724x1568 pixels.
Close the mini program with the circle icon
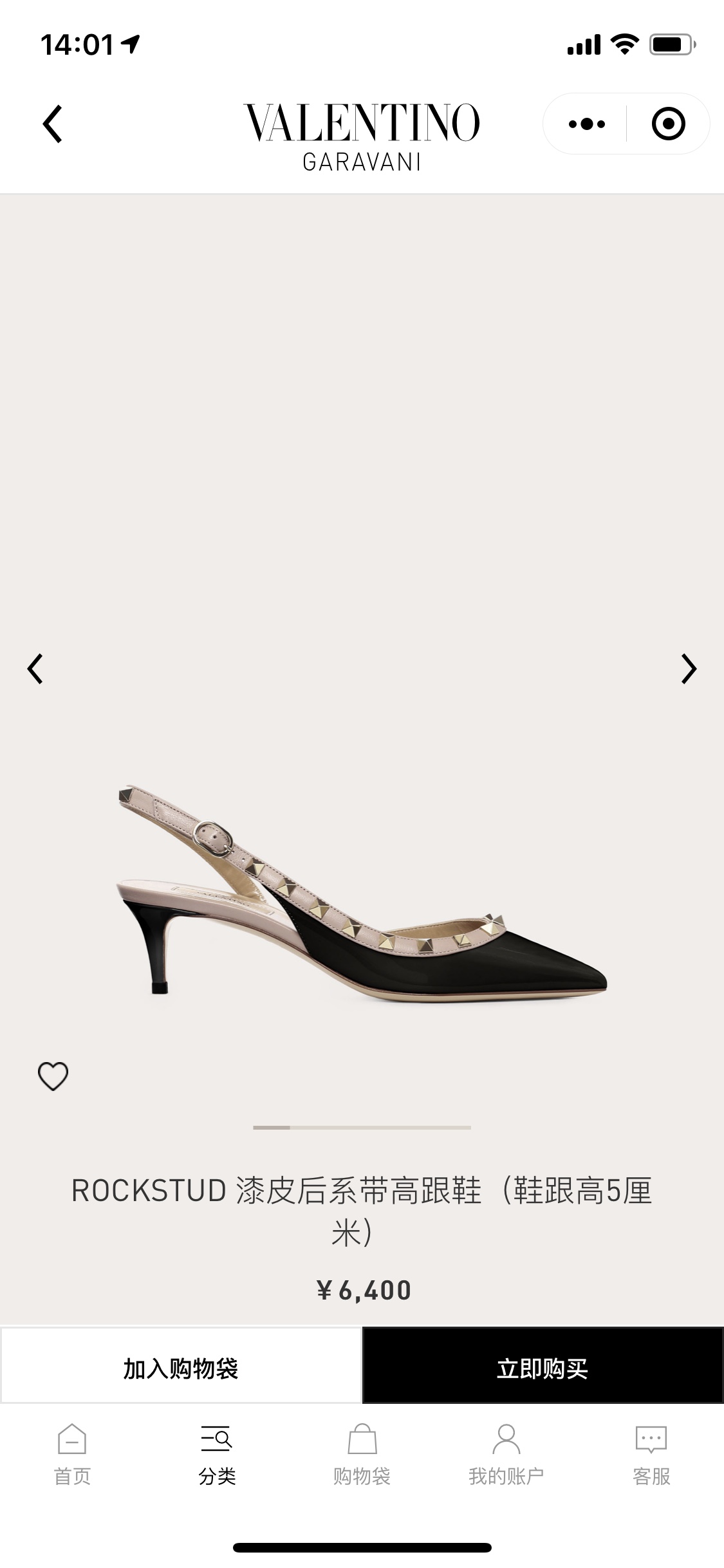[x=668, y=124]
